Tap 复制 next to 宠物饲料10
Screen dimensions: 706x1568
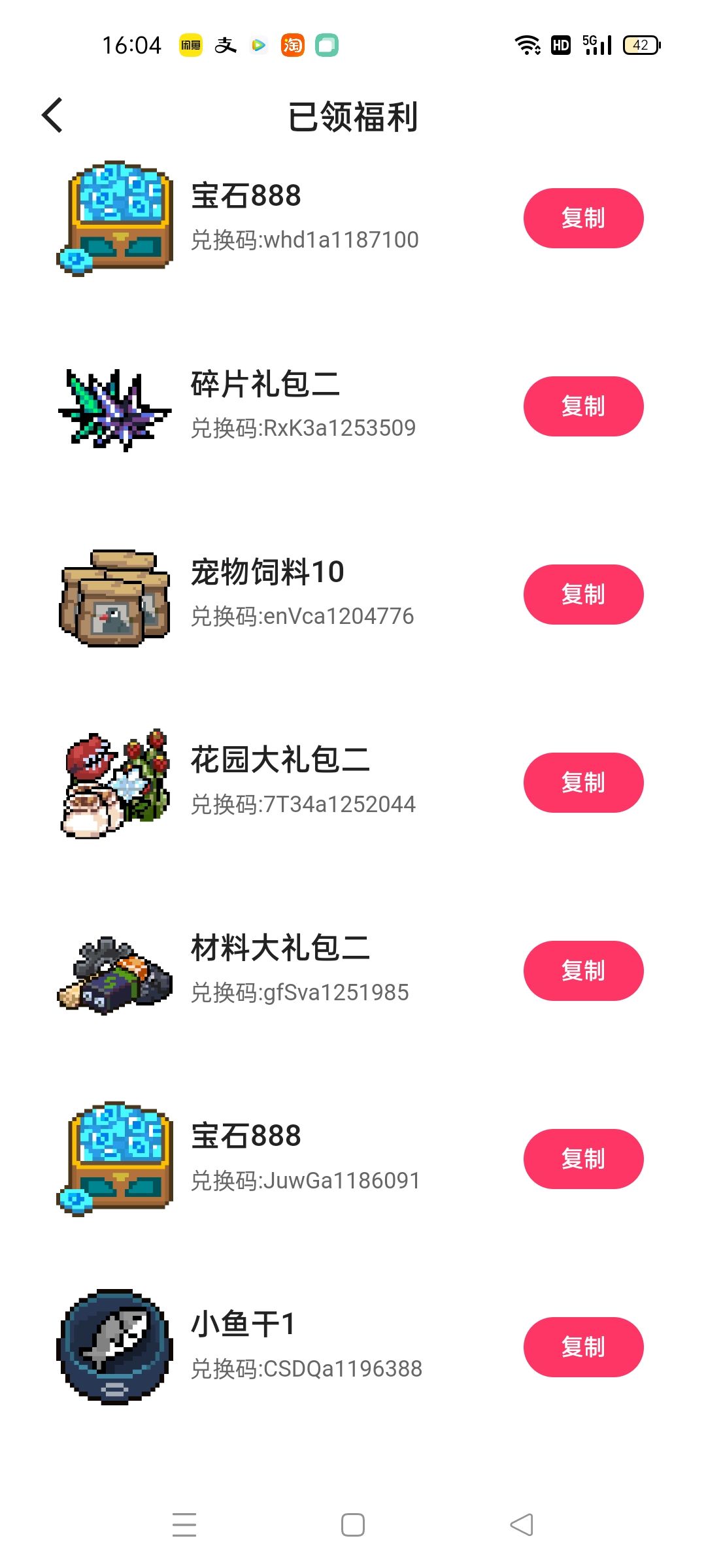[x=583, y=595]
